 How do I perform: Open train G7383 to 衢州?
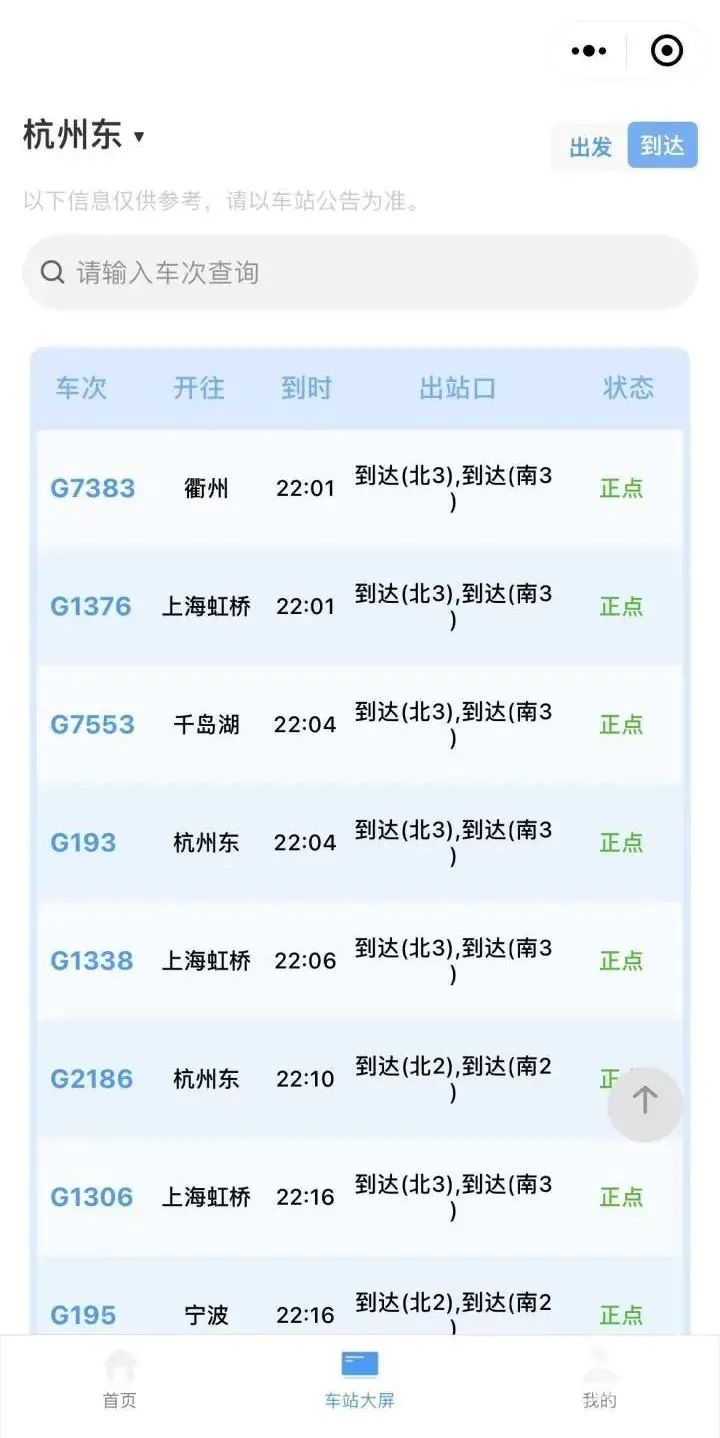coord(92,488)
